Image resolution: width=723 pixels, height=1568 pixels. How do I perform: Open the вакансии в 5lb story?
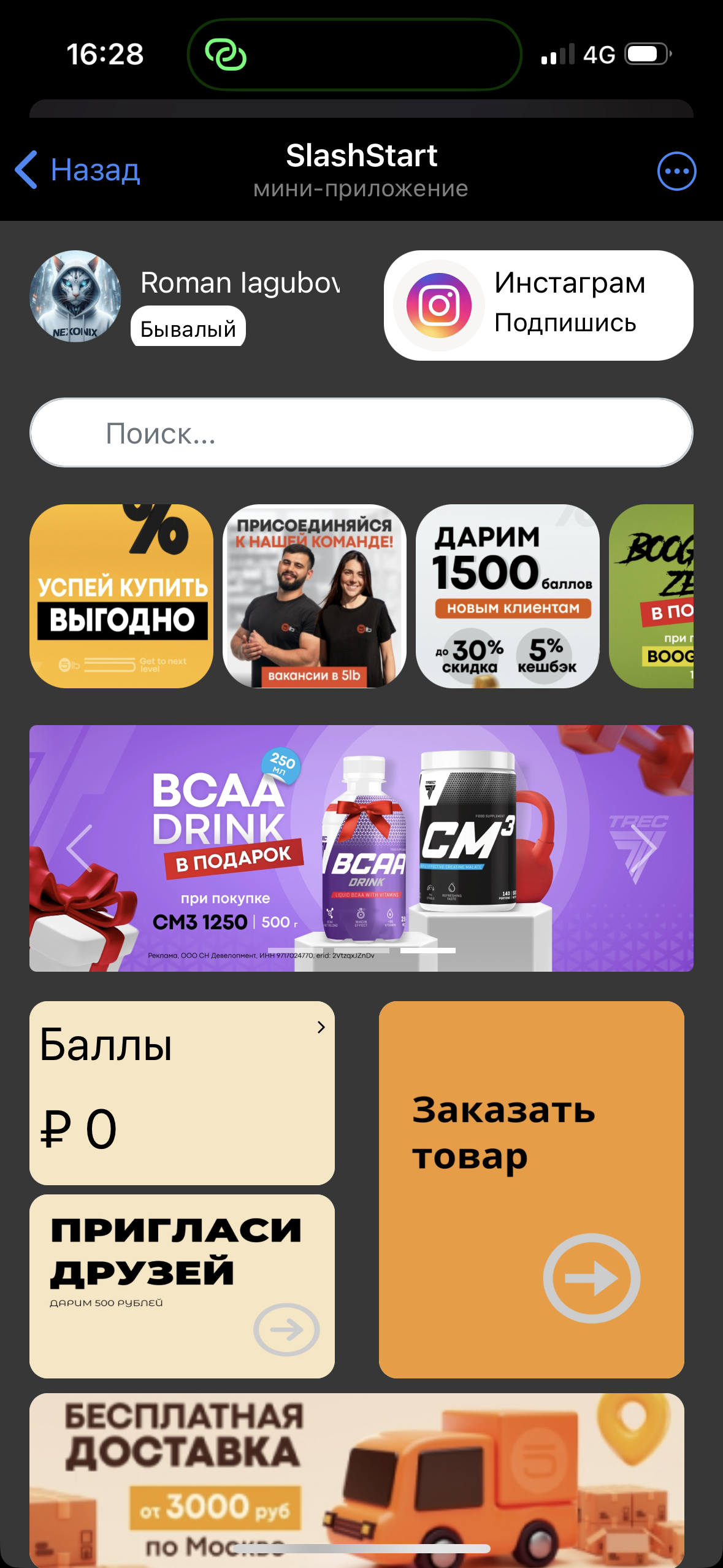315,596
